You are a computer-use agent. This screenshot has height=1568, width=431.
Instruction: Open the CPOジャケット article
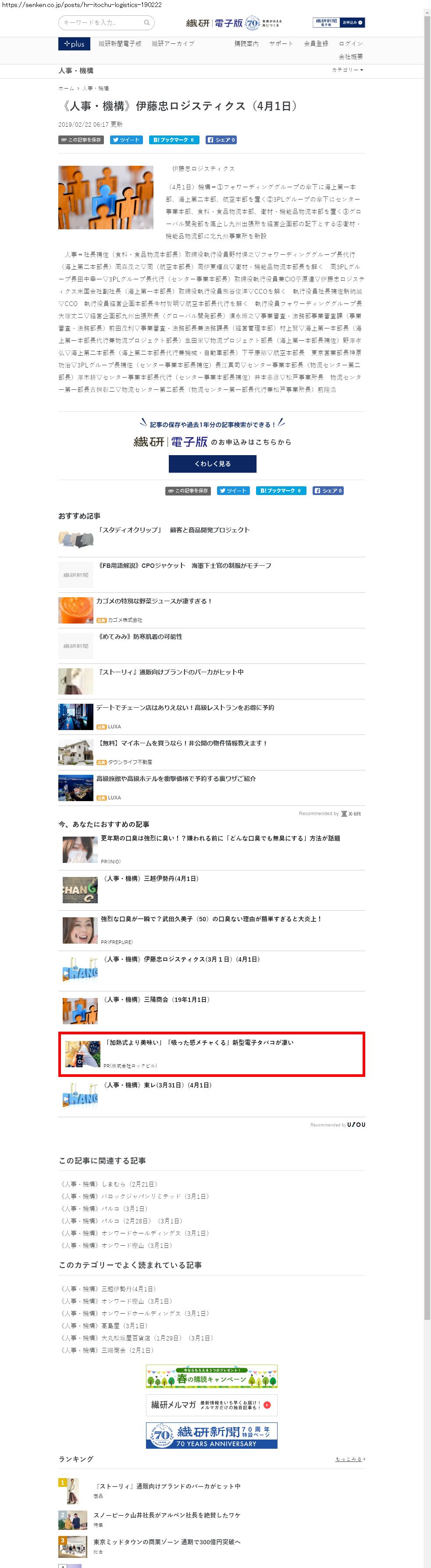coord(185,566)
